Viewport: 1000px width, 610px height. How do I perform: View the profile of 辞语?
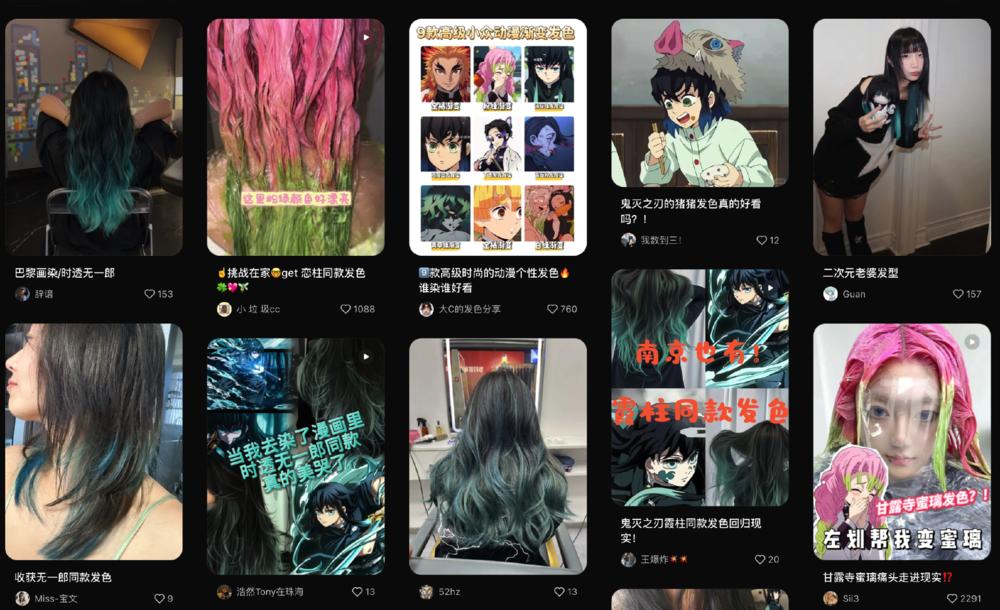[22, 294]
